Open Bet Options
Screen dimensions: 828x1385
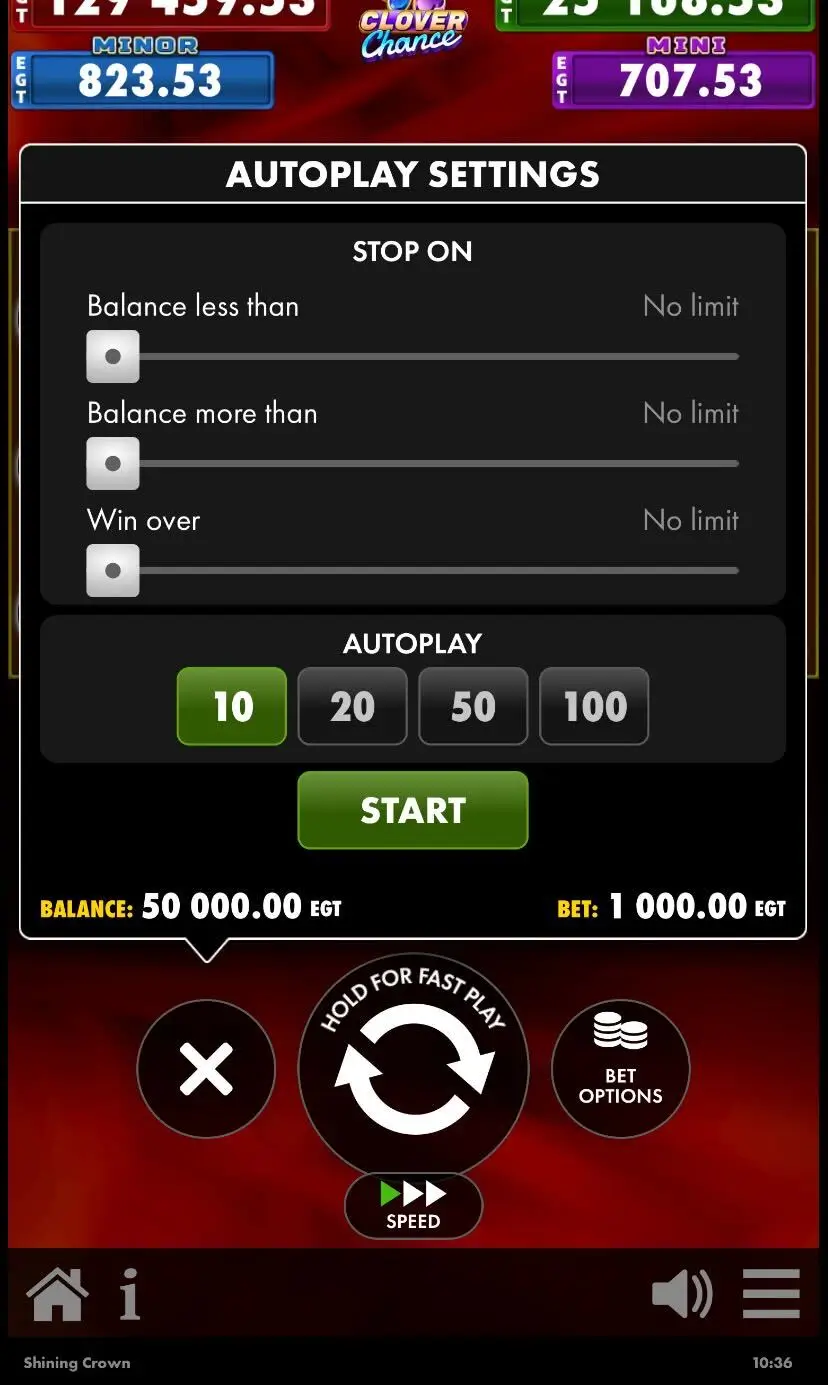tap(620, 1069)
